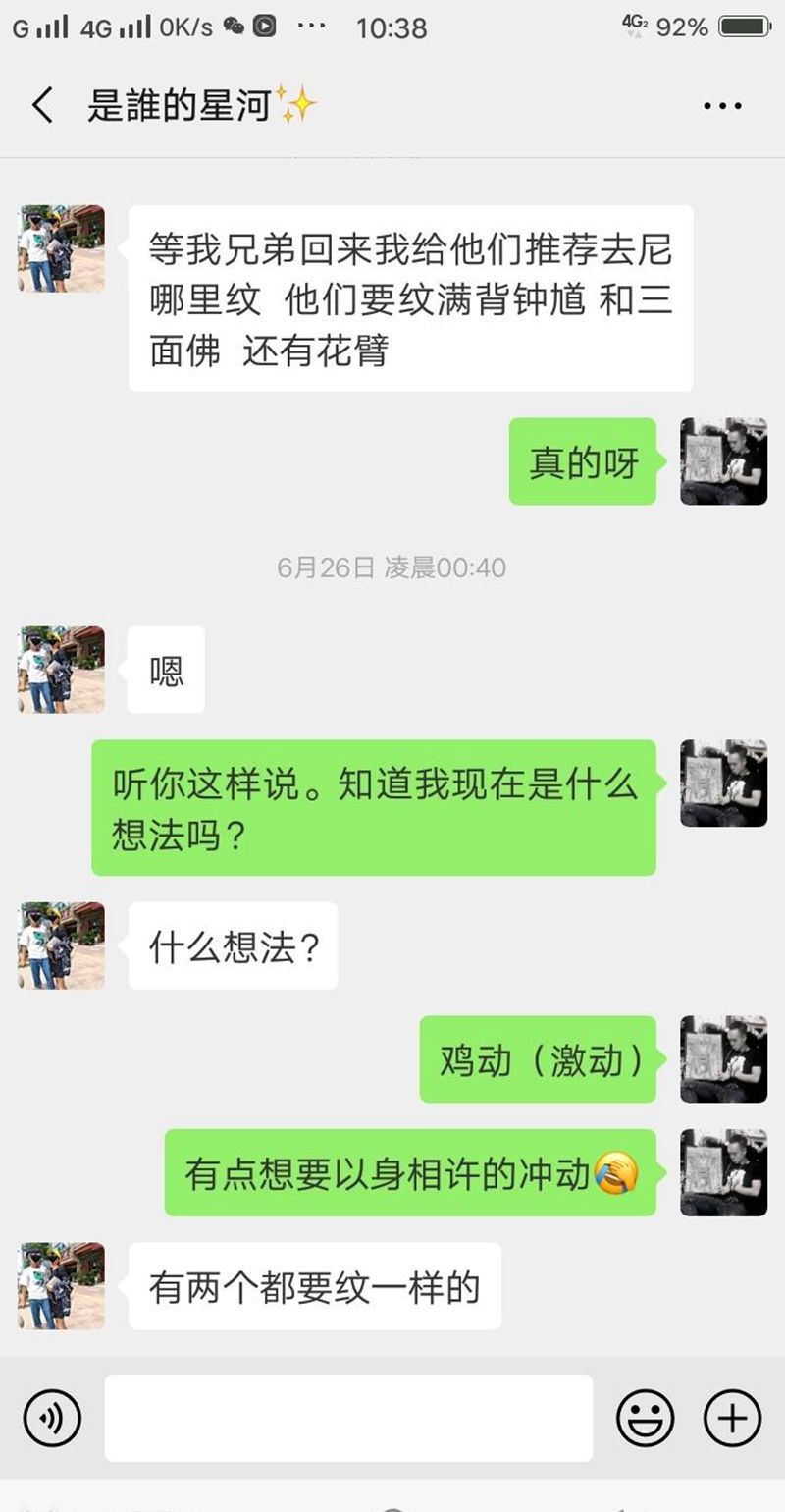Open the plus attachment menu
Image resolution: width=785 pixels, height=1512 pixels.
coord(732,1418)
